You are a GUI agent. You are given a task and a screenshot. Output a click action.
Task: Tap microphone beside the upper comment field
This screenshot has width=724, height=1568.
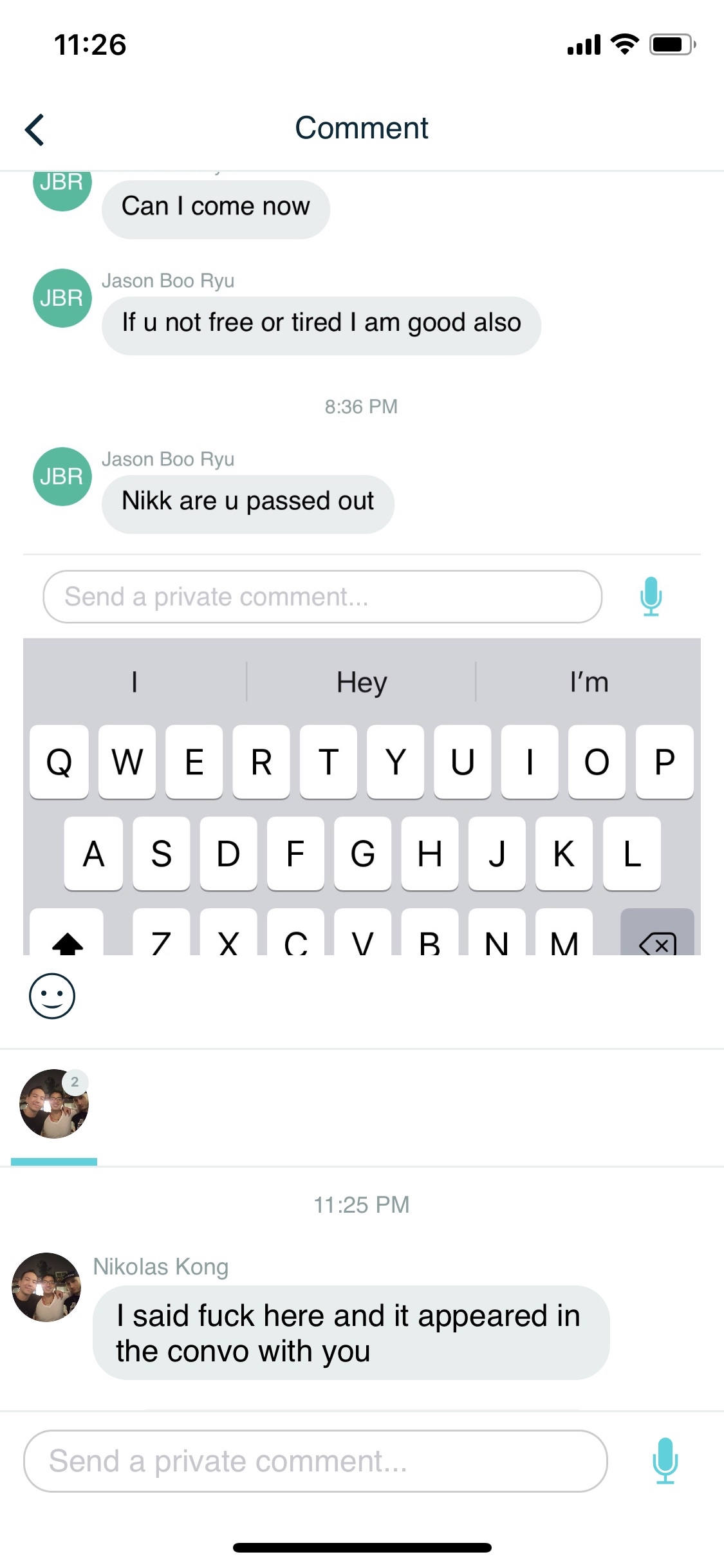[651, 597]
